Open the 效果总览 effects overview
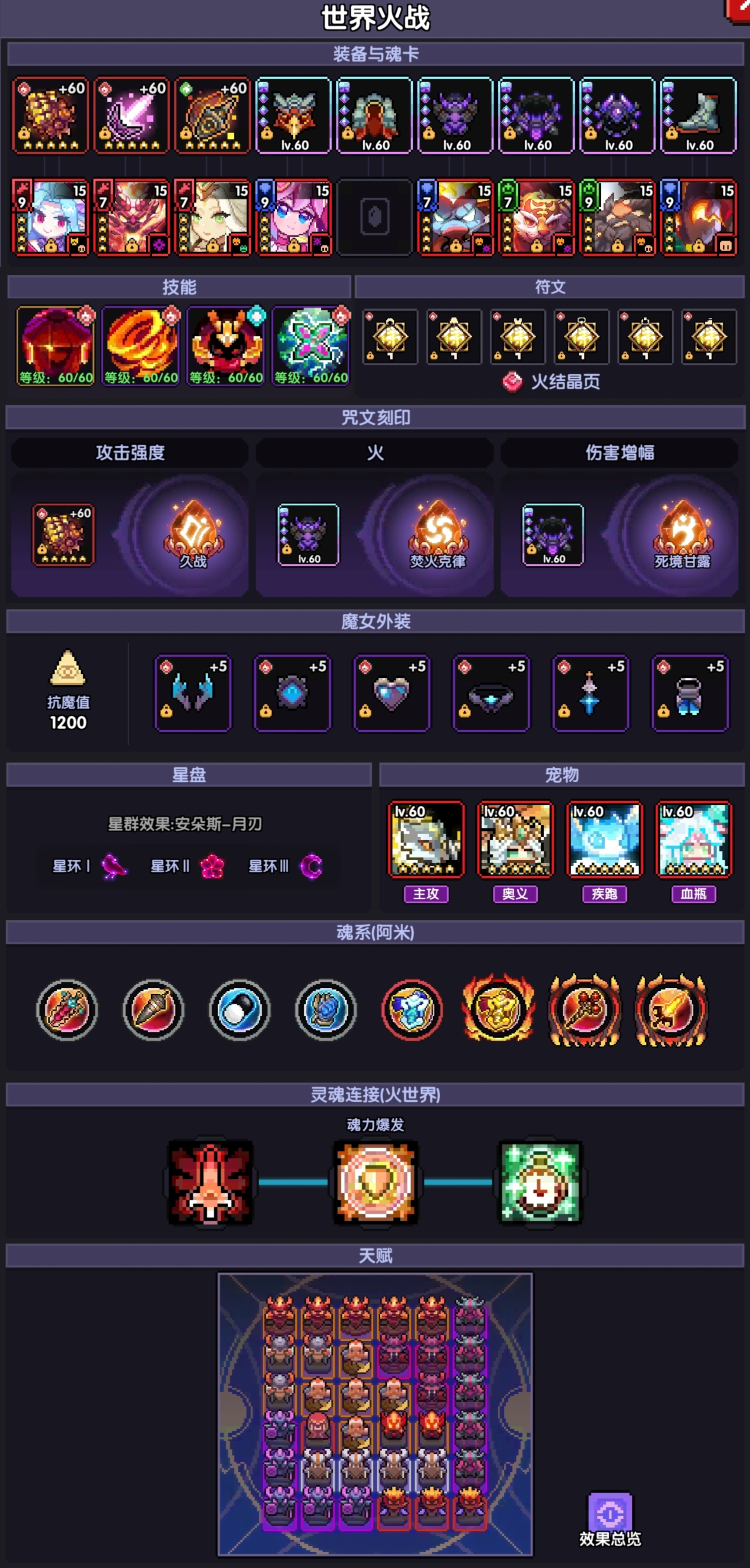 [609, 1518]
